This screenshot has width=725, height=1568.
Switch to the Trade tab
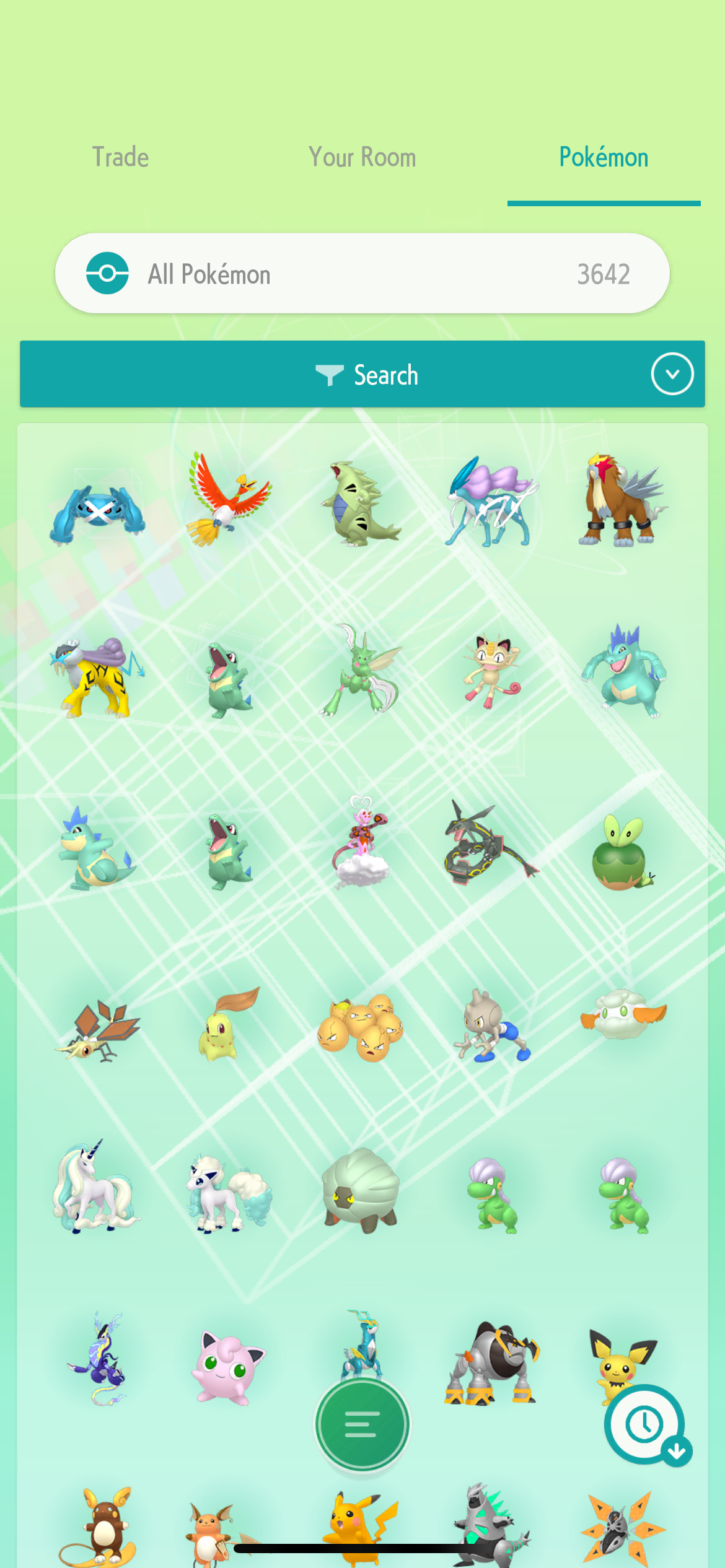point(120,157)
